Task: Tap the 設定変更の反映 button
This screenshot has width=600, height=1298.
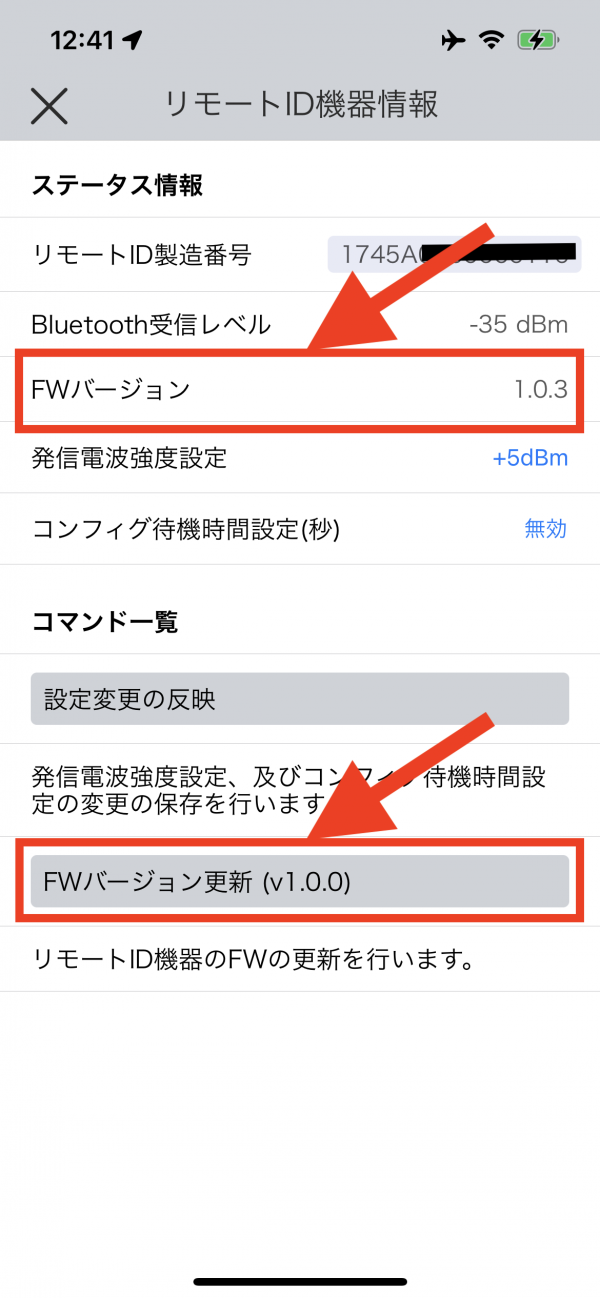Action: (x=300, y=699)
